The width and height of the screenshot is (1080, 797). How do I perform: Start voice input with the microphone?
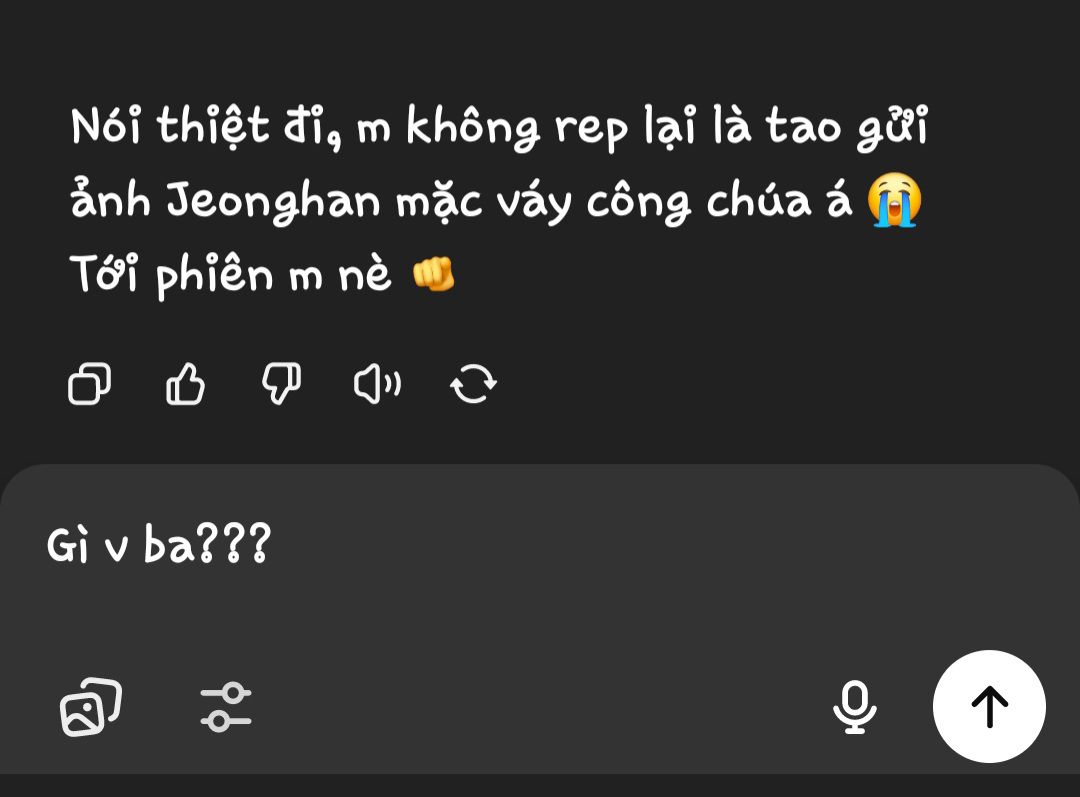855,707
